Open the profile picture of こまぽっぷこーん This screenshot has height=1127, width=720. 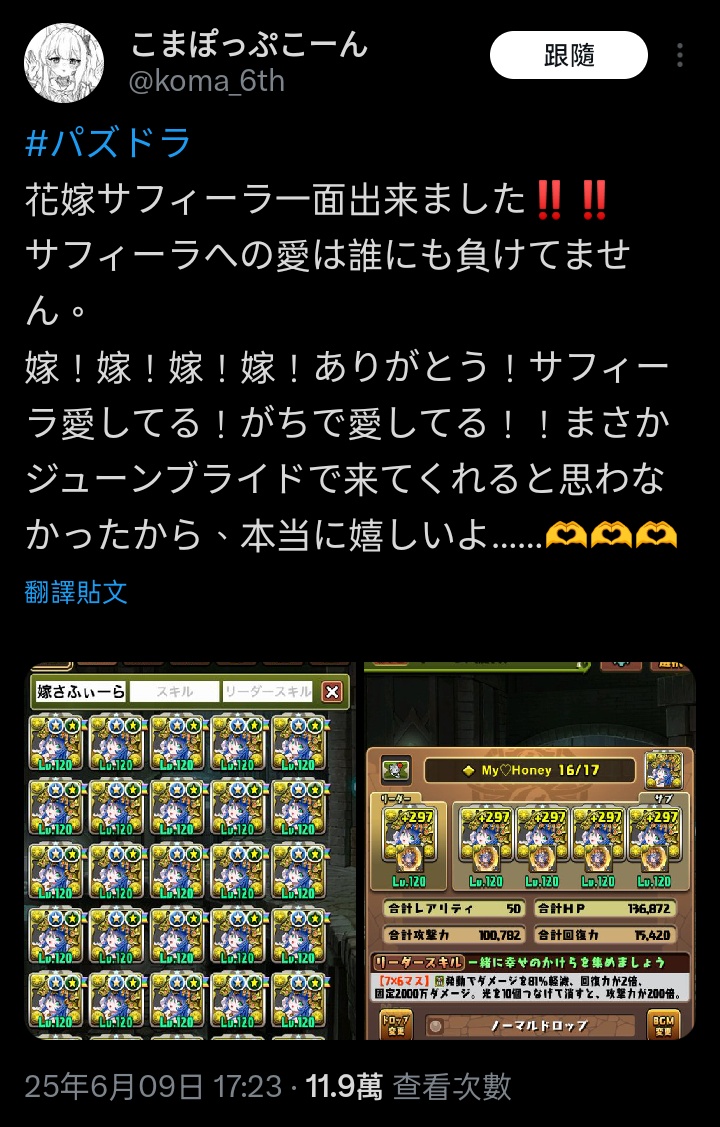(x=64, y=61)
